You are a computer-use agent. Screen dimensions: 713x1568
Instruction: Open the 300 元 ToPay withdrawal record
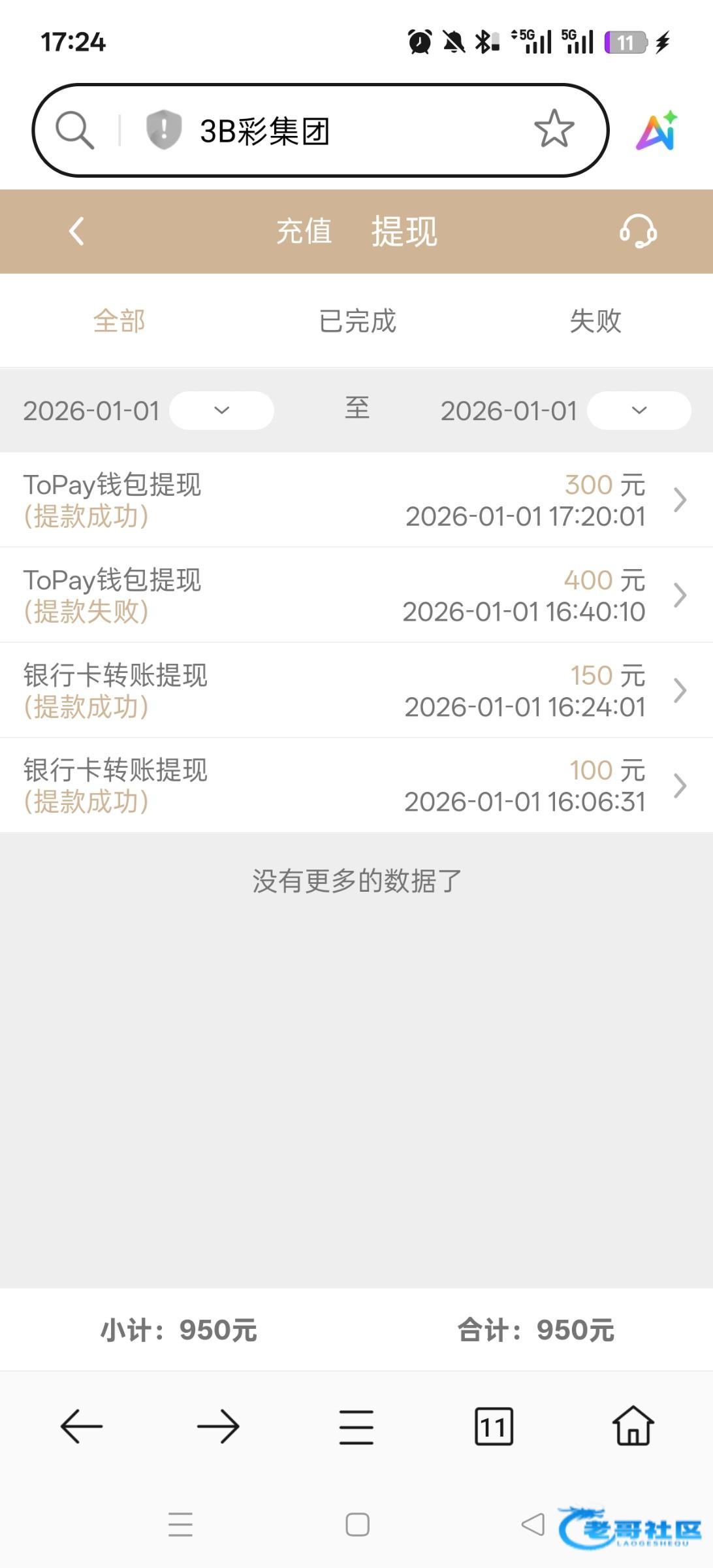click(356, 500)
